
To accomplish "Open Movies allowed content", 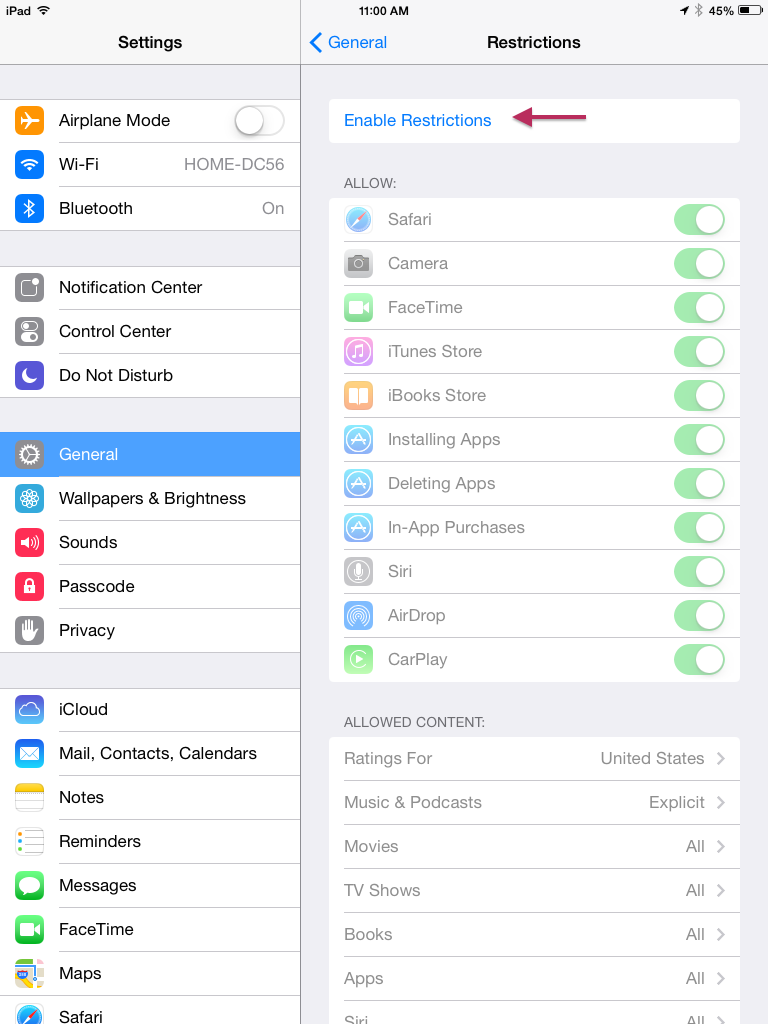I will (534, 846).
